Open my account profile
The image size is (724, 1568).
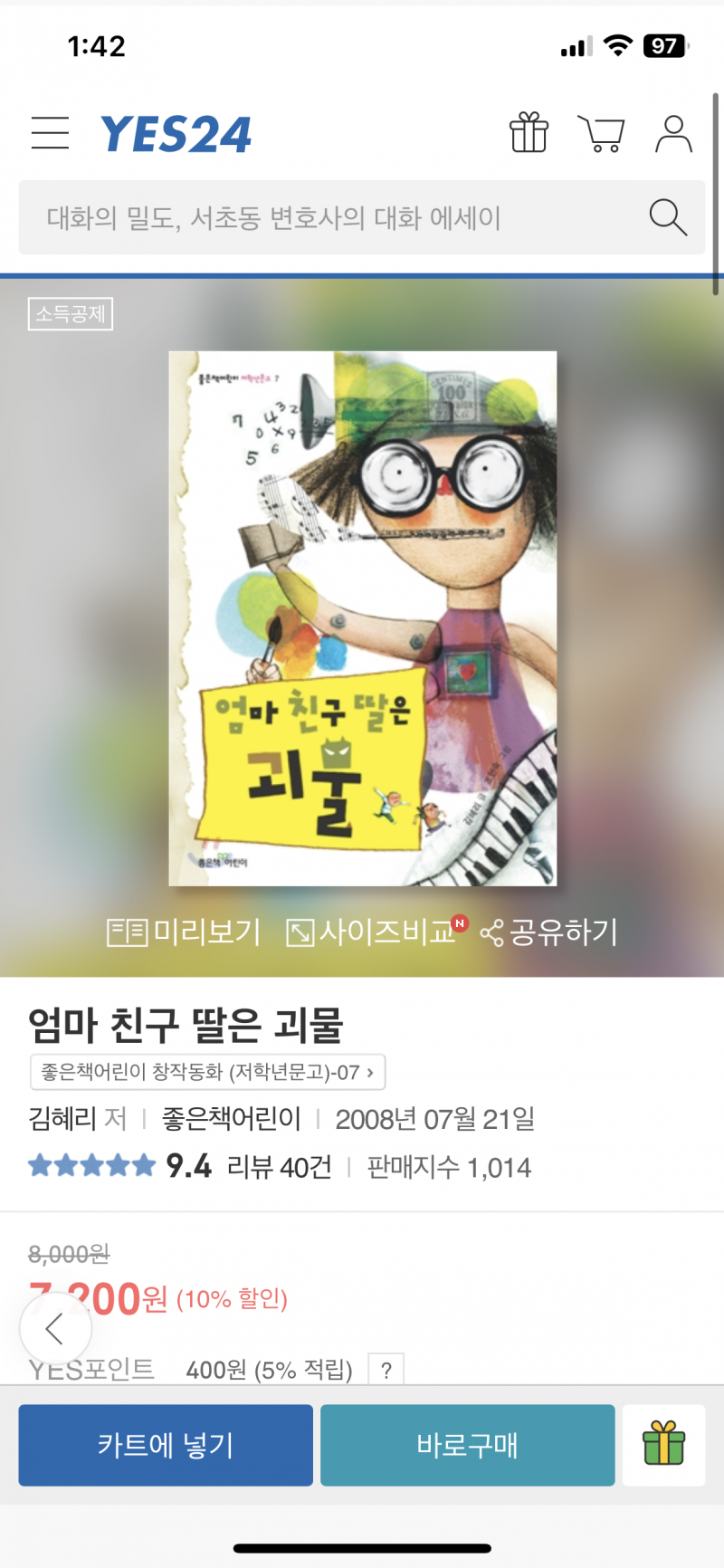click(673, 134)
